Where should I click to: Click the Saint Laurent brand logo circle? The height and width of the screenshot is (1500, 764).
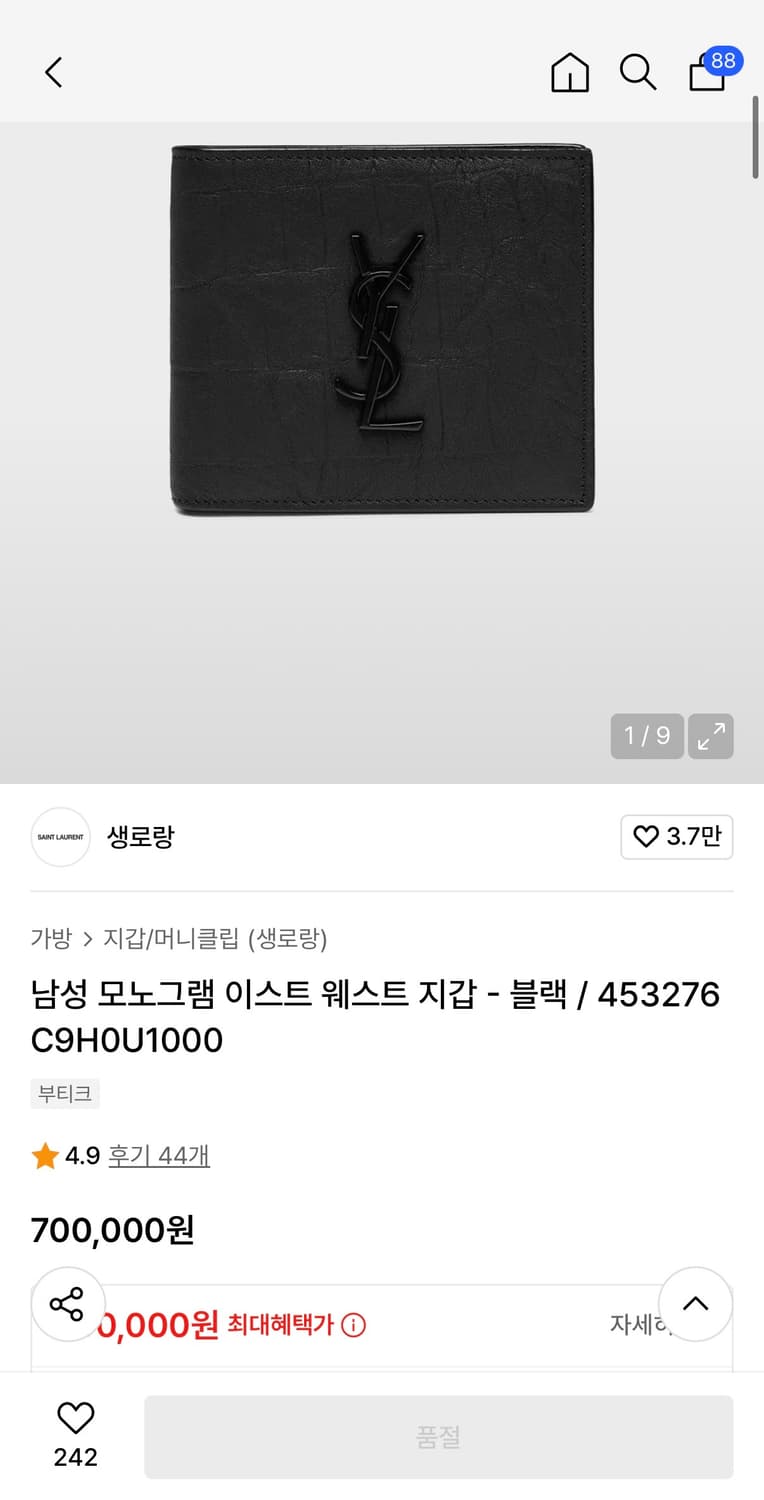(x=60, y=837)
